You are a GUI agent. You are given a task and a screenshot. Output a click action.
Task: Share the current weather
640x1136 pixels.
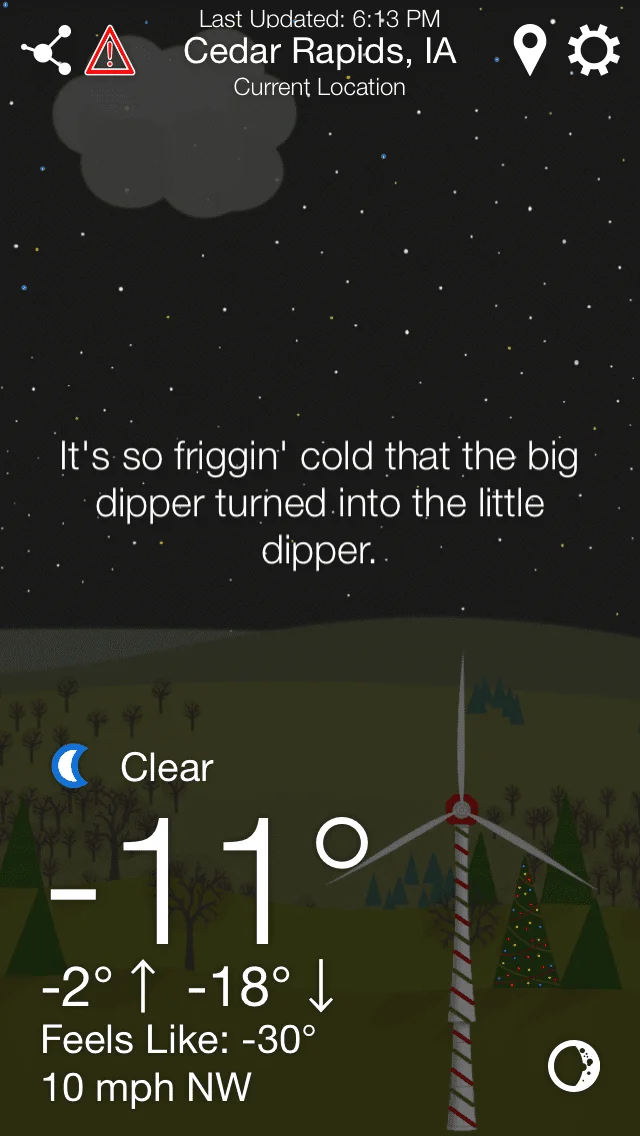[x=47, y=50]
